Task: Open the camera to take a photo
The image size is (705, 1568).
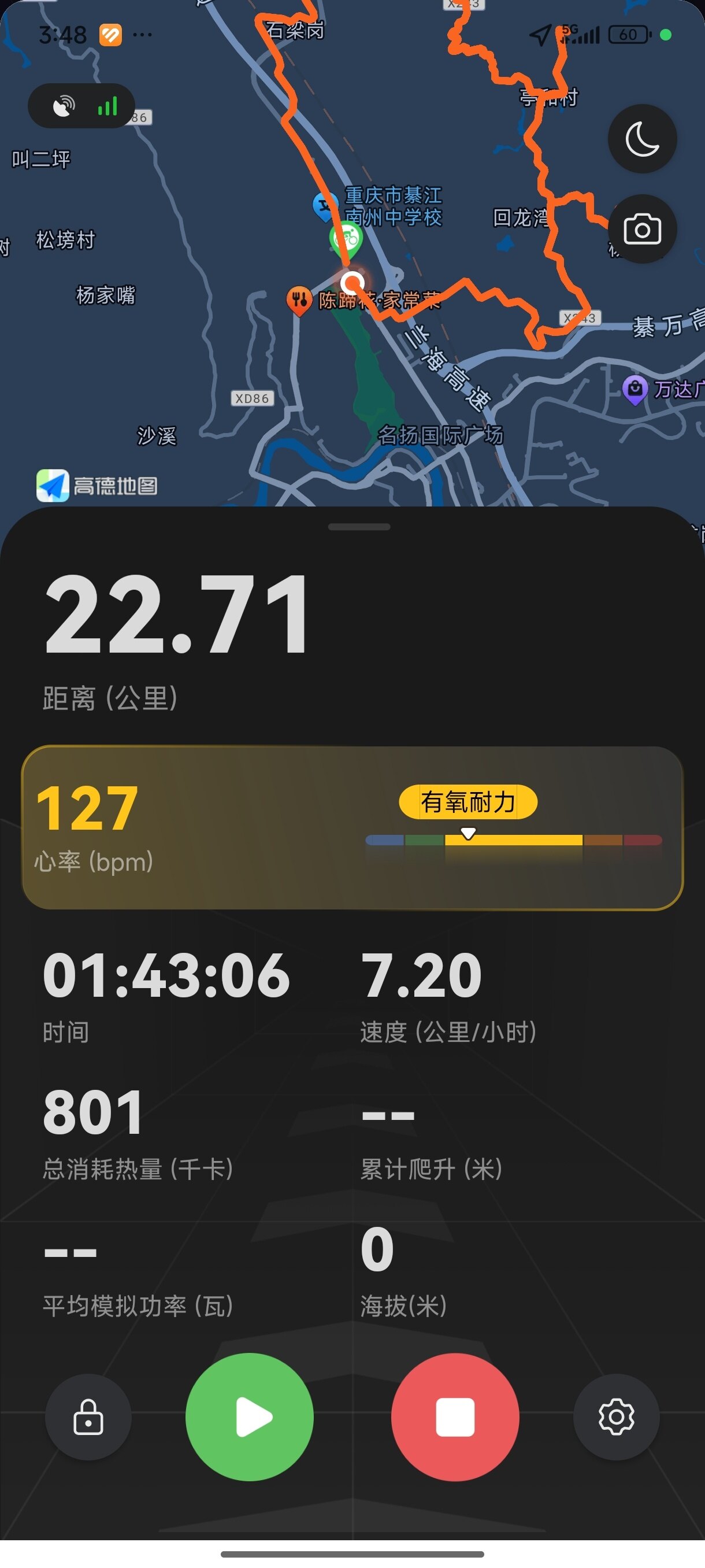Action: (642, 230)
